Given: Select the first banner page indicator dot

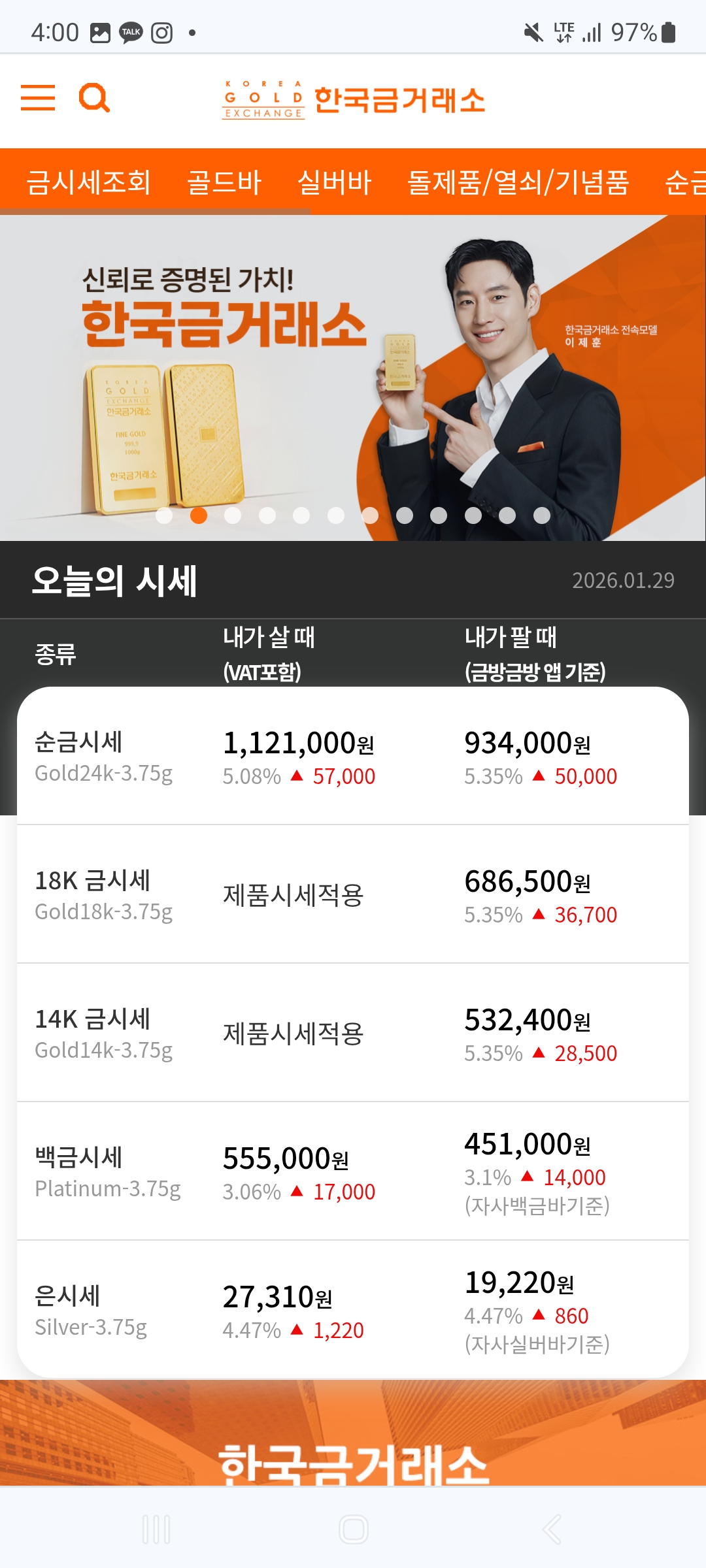Looking at the screenshot, I should (164, 515).
